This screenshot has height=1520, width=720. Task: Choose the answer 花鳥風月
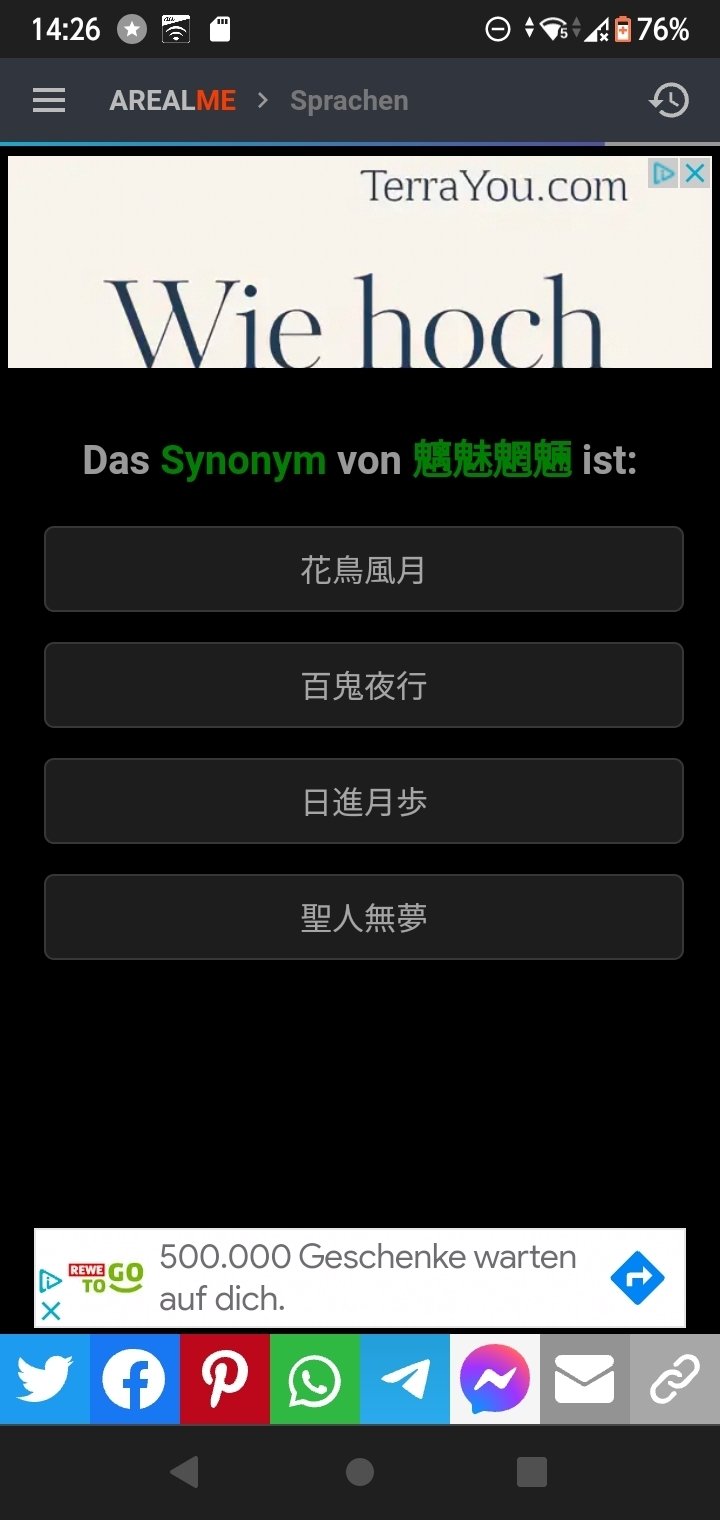click(x=364, y=569)
